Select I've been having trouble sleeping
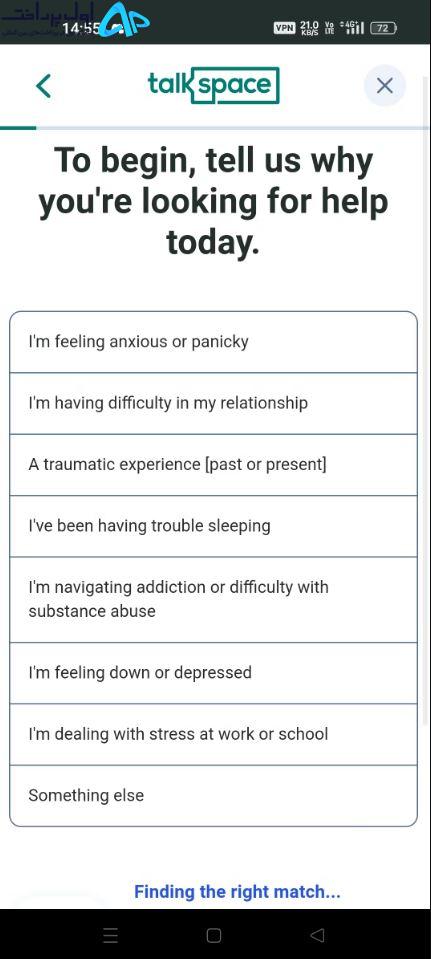This screenshot has width=431, height=959. click(x=213, y=526)
